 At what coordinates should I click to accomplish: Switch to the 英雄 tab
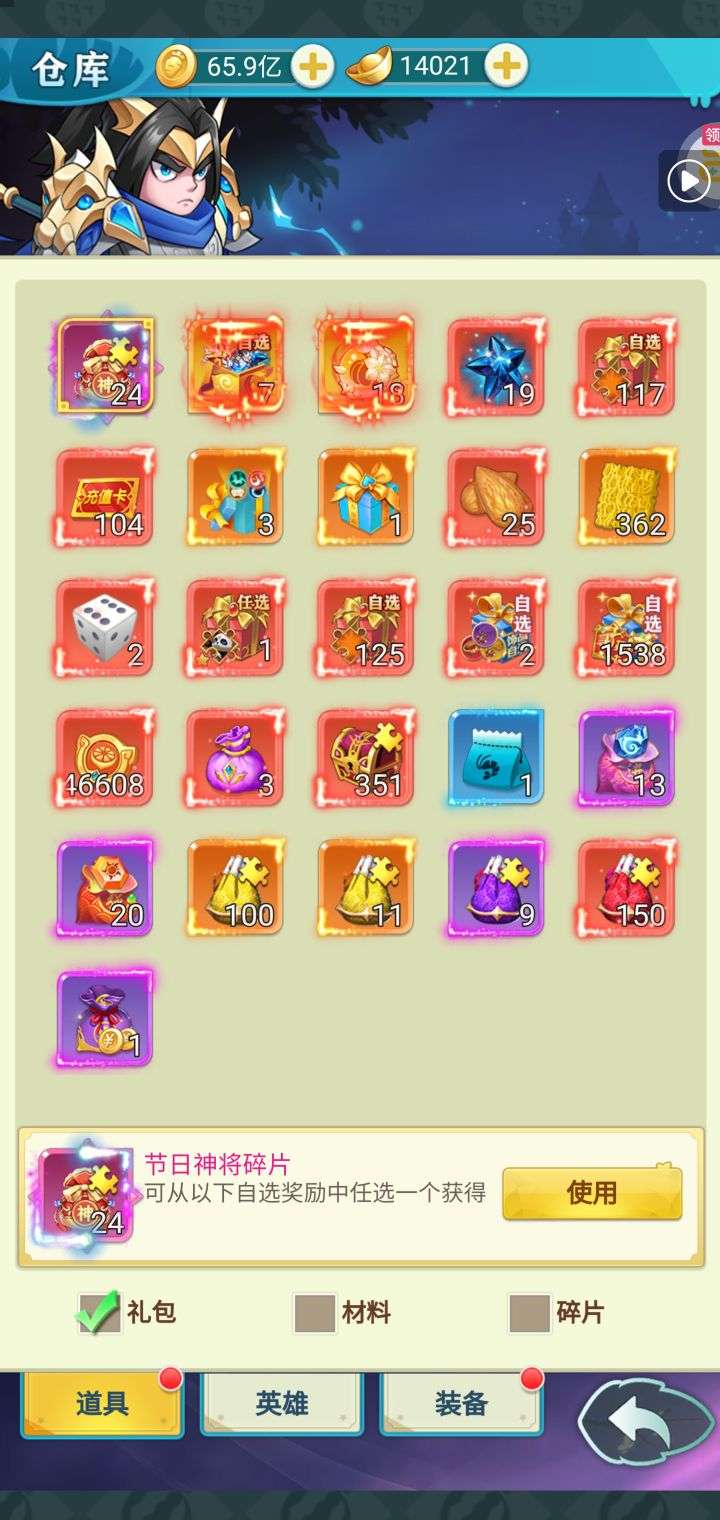pyautogui.click(x=282, y=1403)
